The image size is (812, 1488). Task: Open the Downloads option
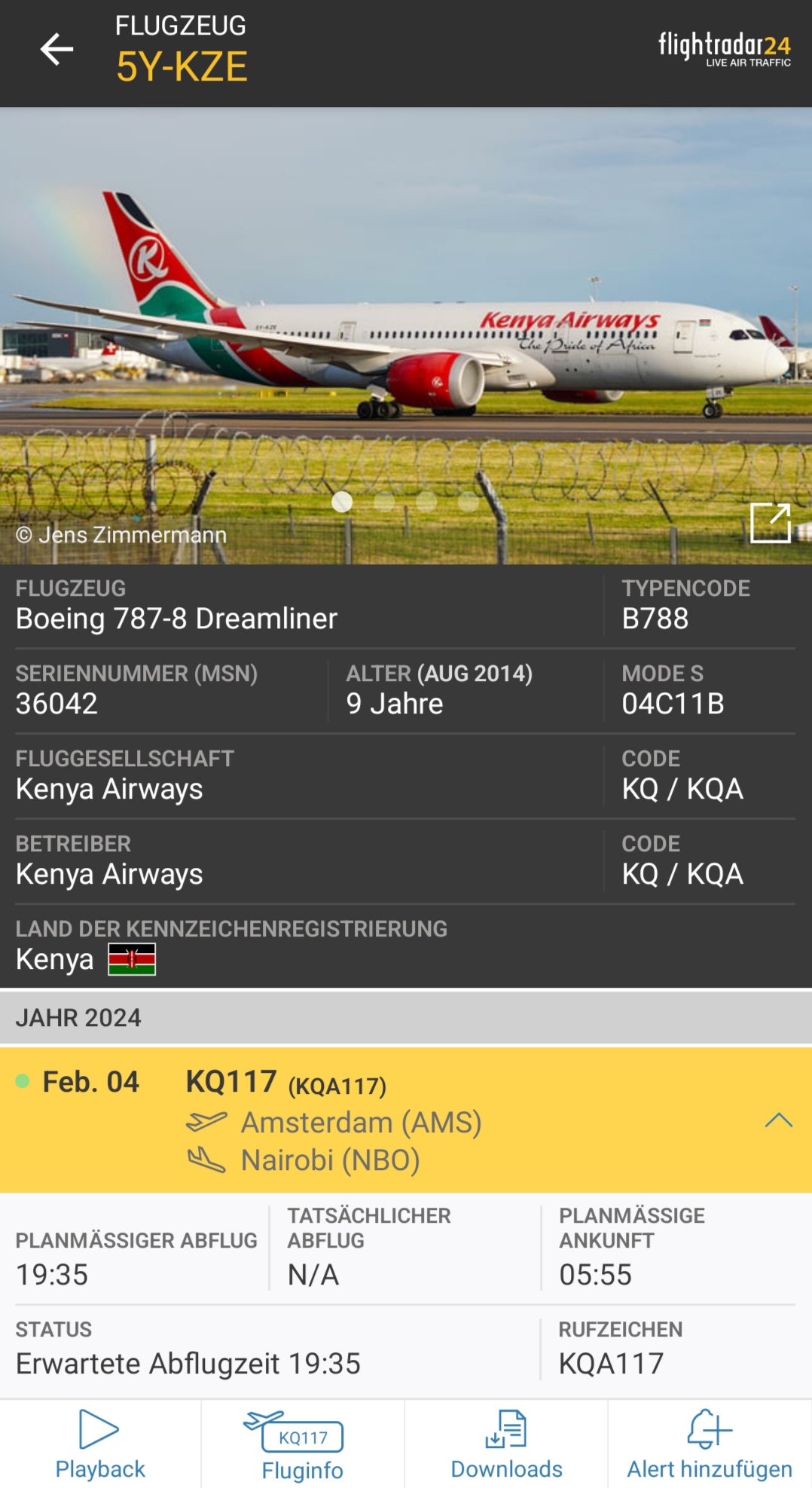pyautogui.click(x=506, y=1444)
